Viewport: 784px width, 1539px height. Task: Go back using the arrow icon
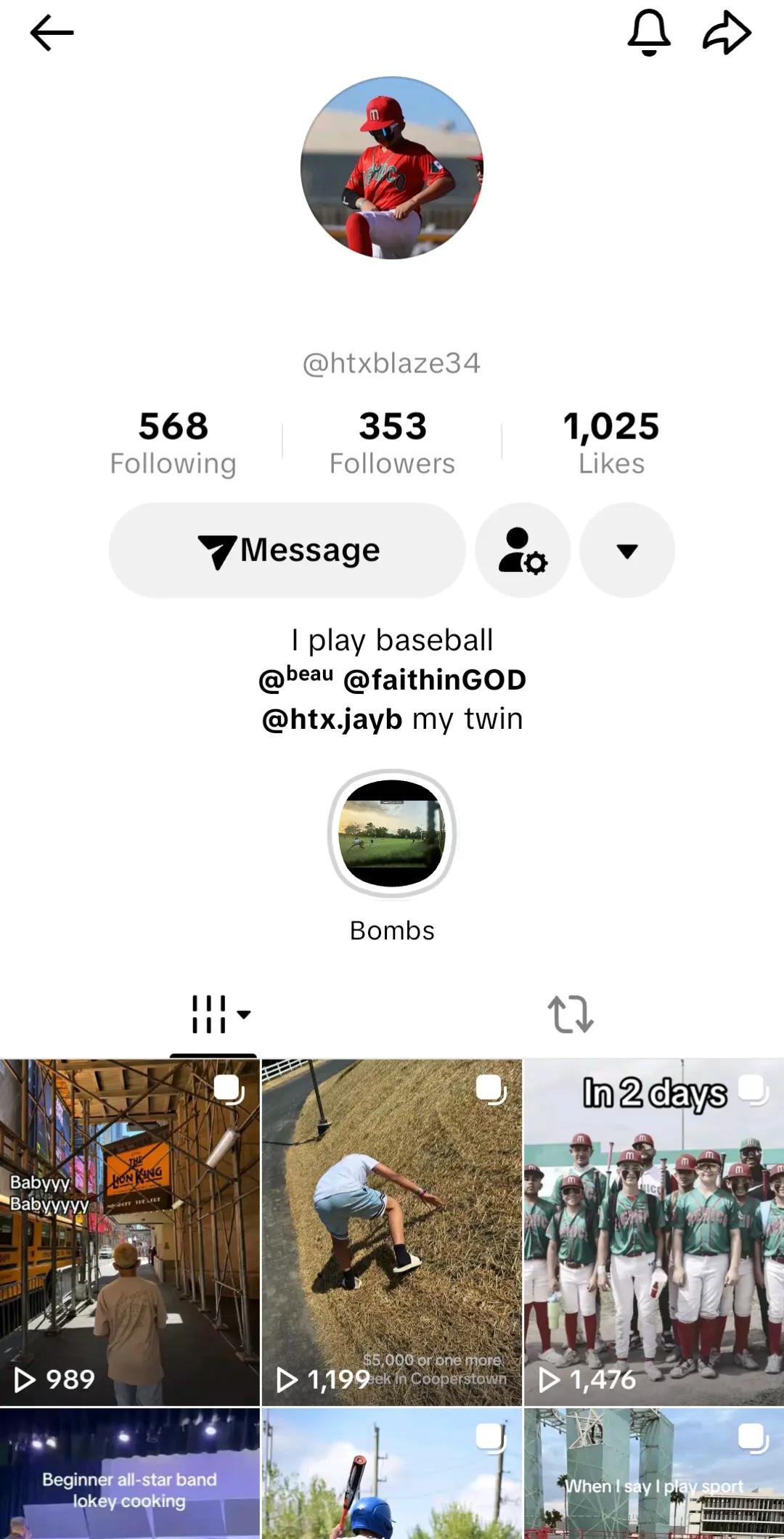[x=52, y=33]
